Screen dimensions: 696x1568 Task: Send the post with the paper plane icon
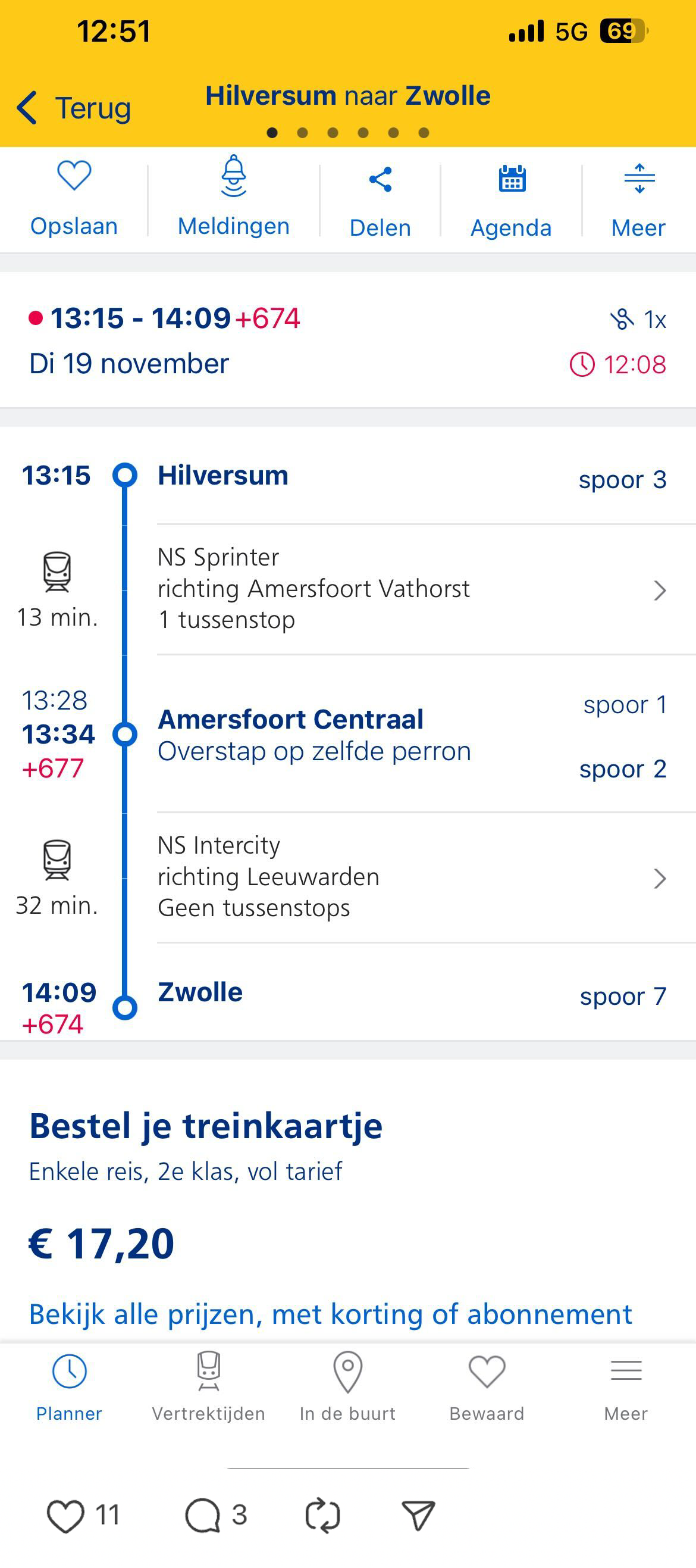coord(418,1515)
